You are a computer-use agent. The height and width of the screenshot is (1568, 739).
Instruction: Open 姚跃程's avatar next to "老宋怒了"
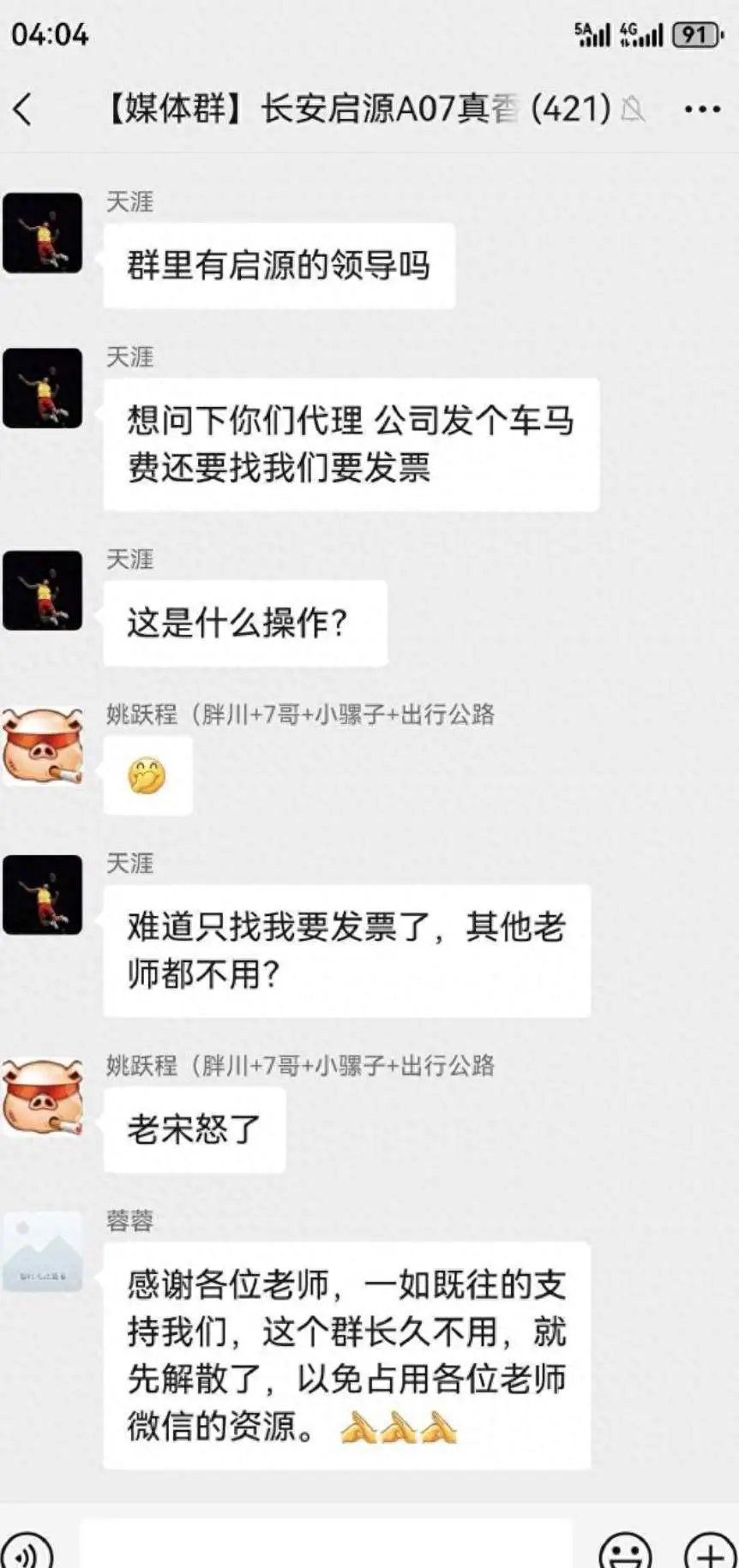(43, 1098)
